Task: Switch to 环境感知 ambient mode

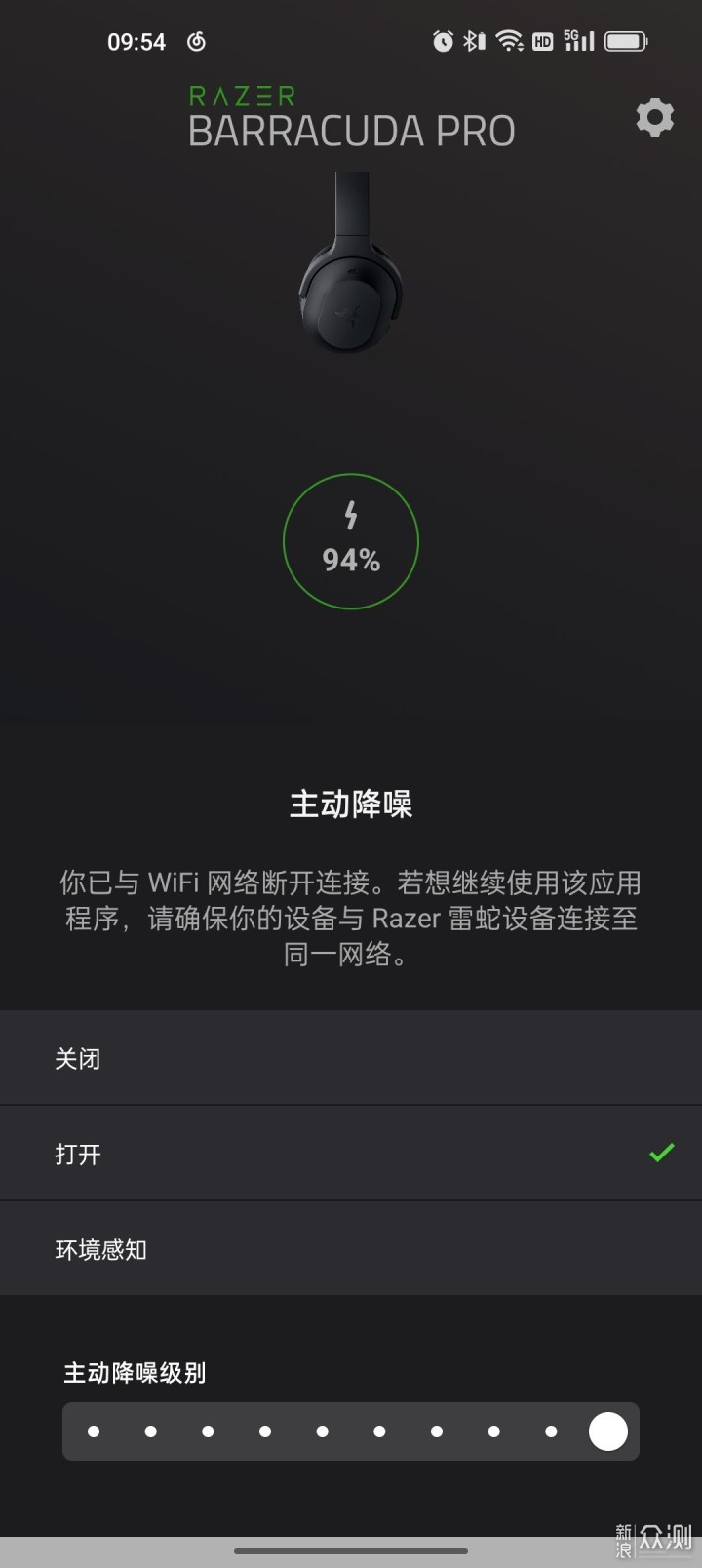Action: (351, 1249)
